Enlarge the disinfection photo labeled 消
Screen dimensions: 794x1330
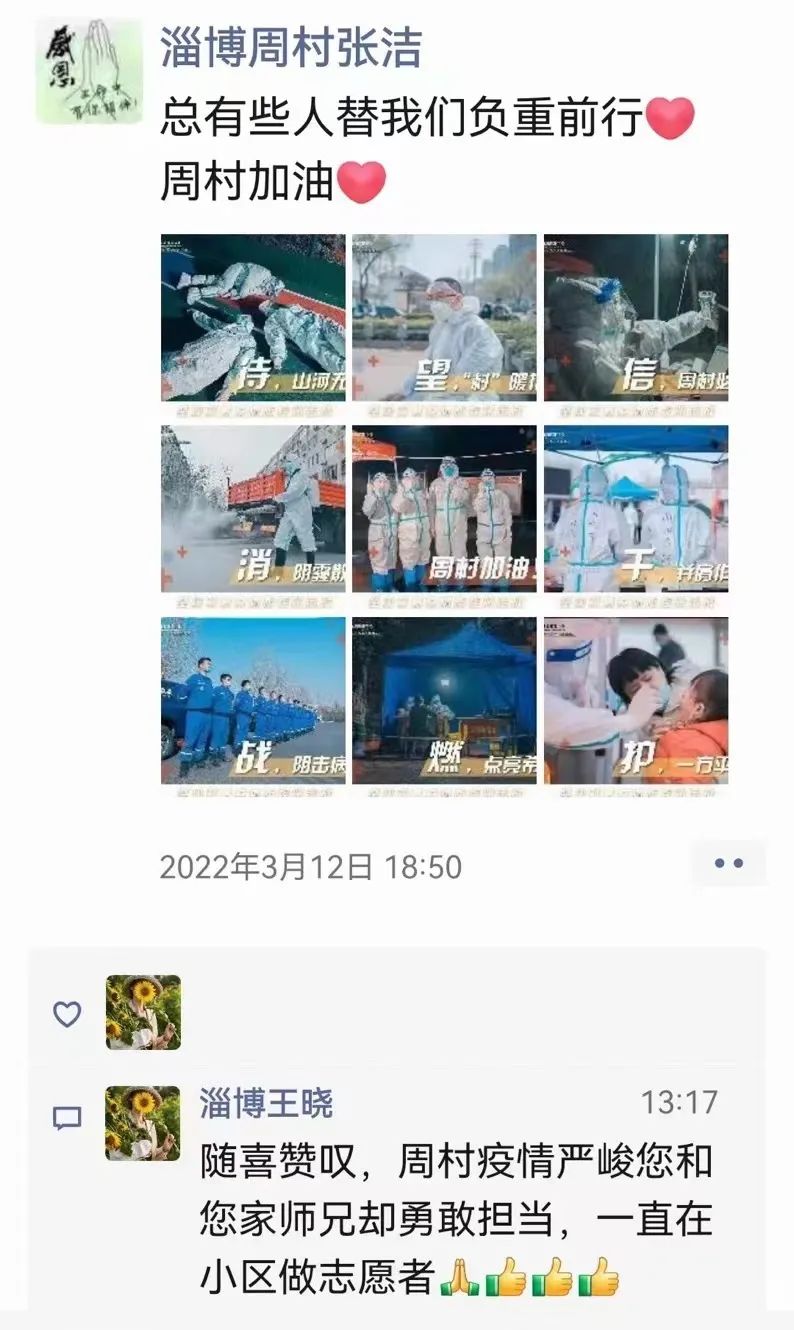[253, 509]
